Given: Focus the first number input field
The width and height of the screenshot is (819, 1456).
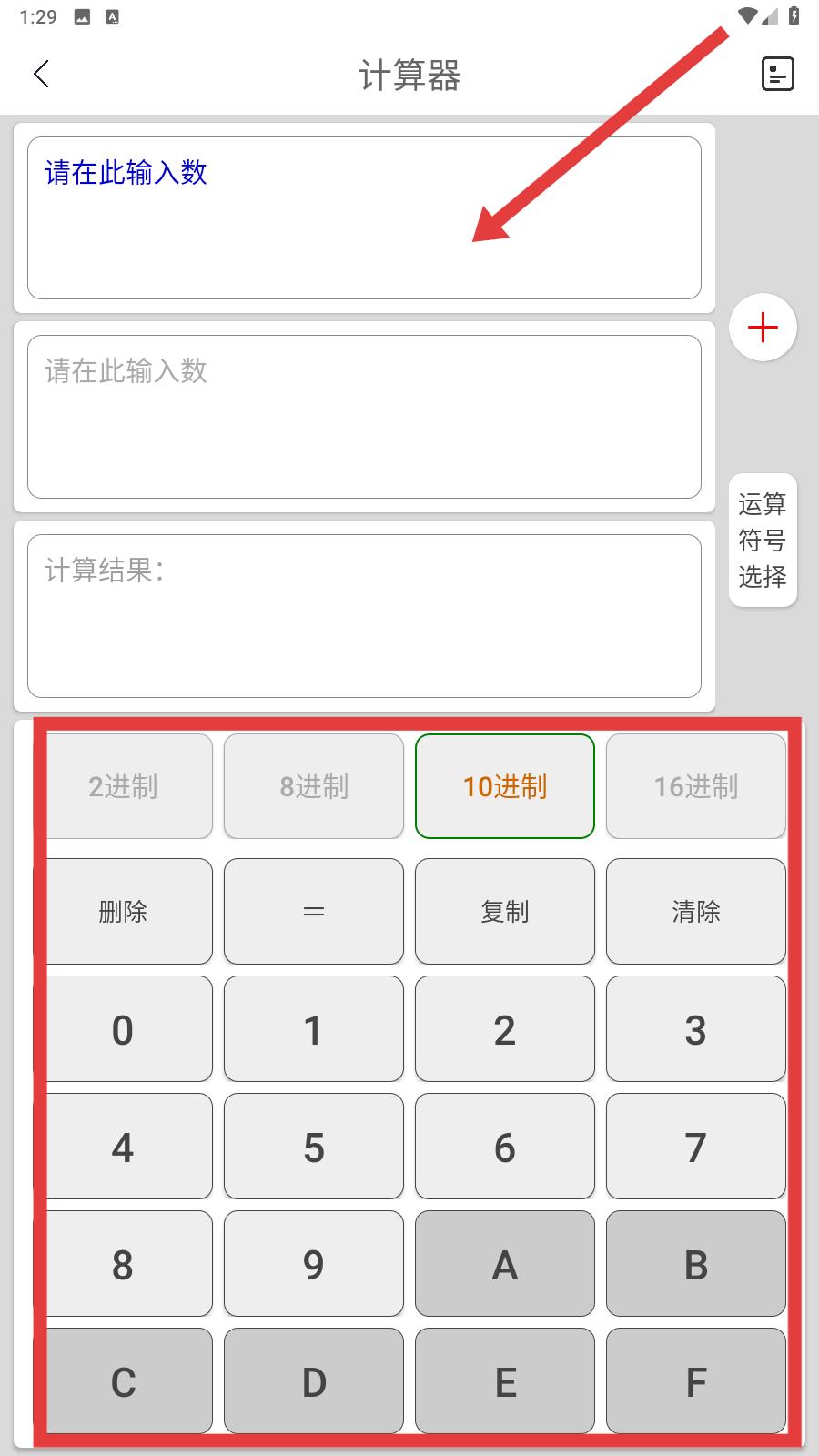Looking at the screenshot, I should (x=364, y=218).
